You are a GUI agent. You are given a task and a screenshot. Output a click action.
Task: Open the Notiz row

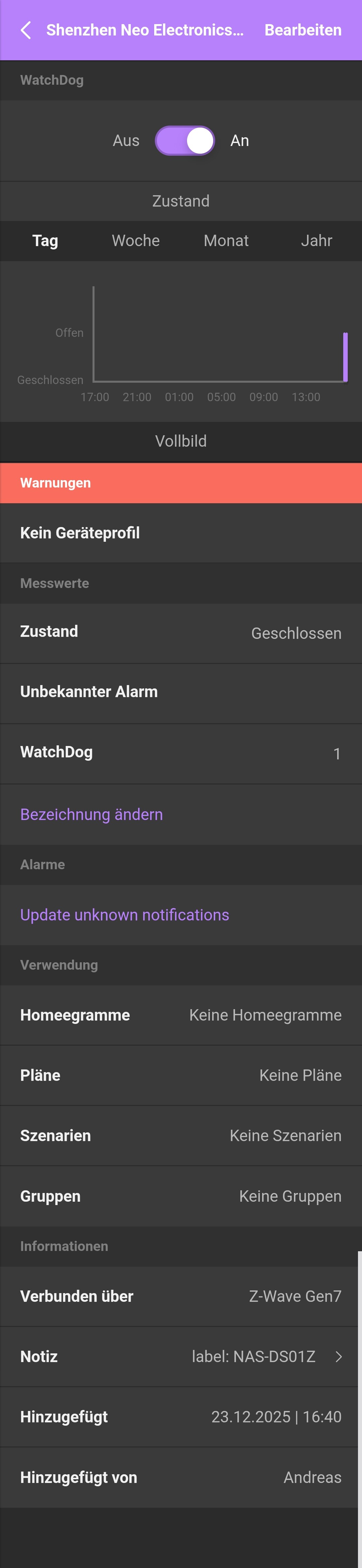tap(181, 1357)
